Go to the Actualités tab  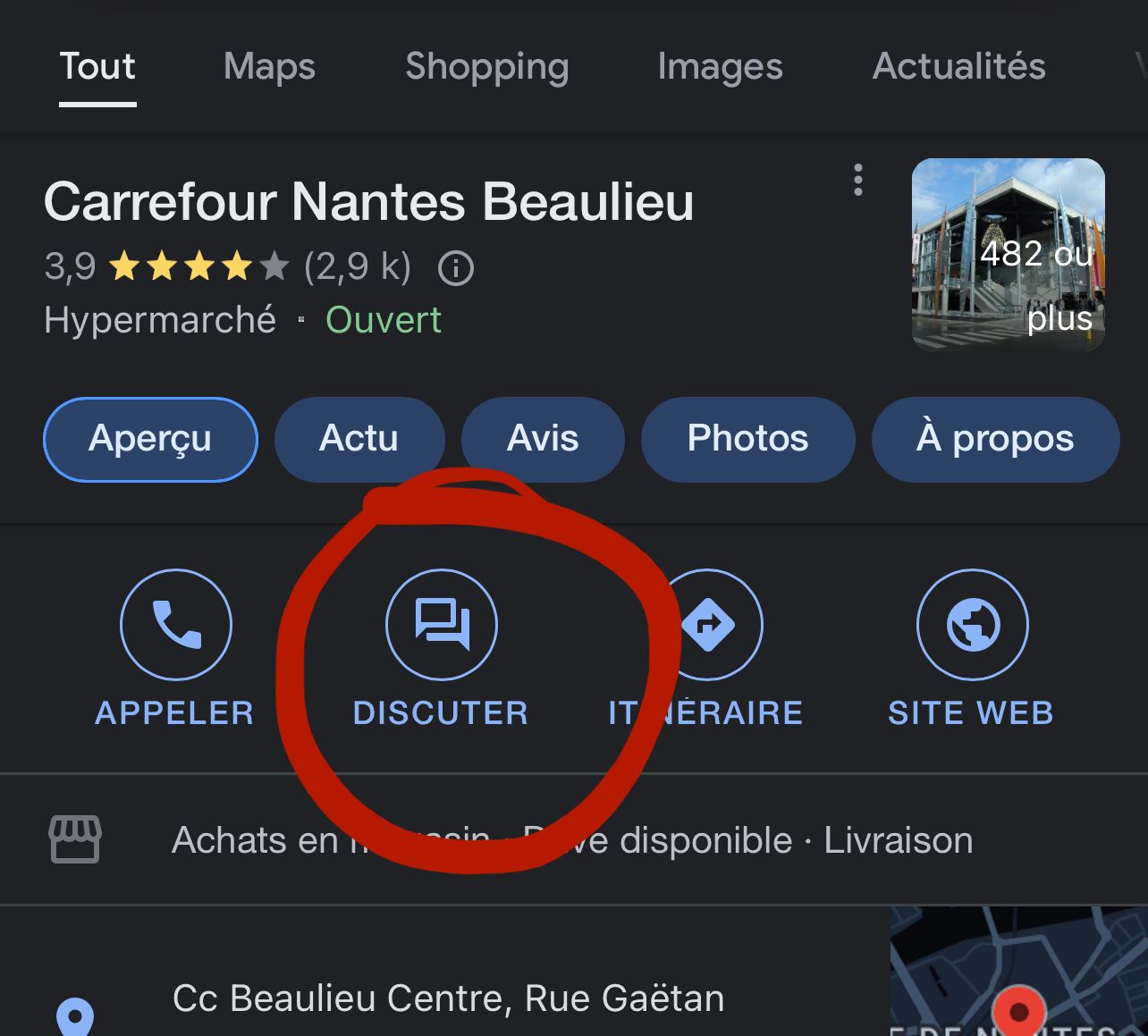[958, 67]
